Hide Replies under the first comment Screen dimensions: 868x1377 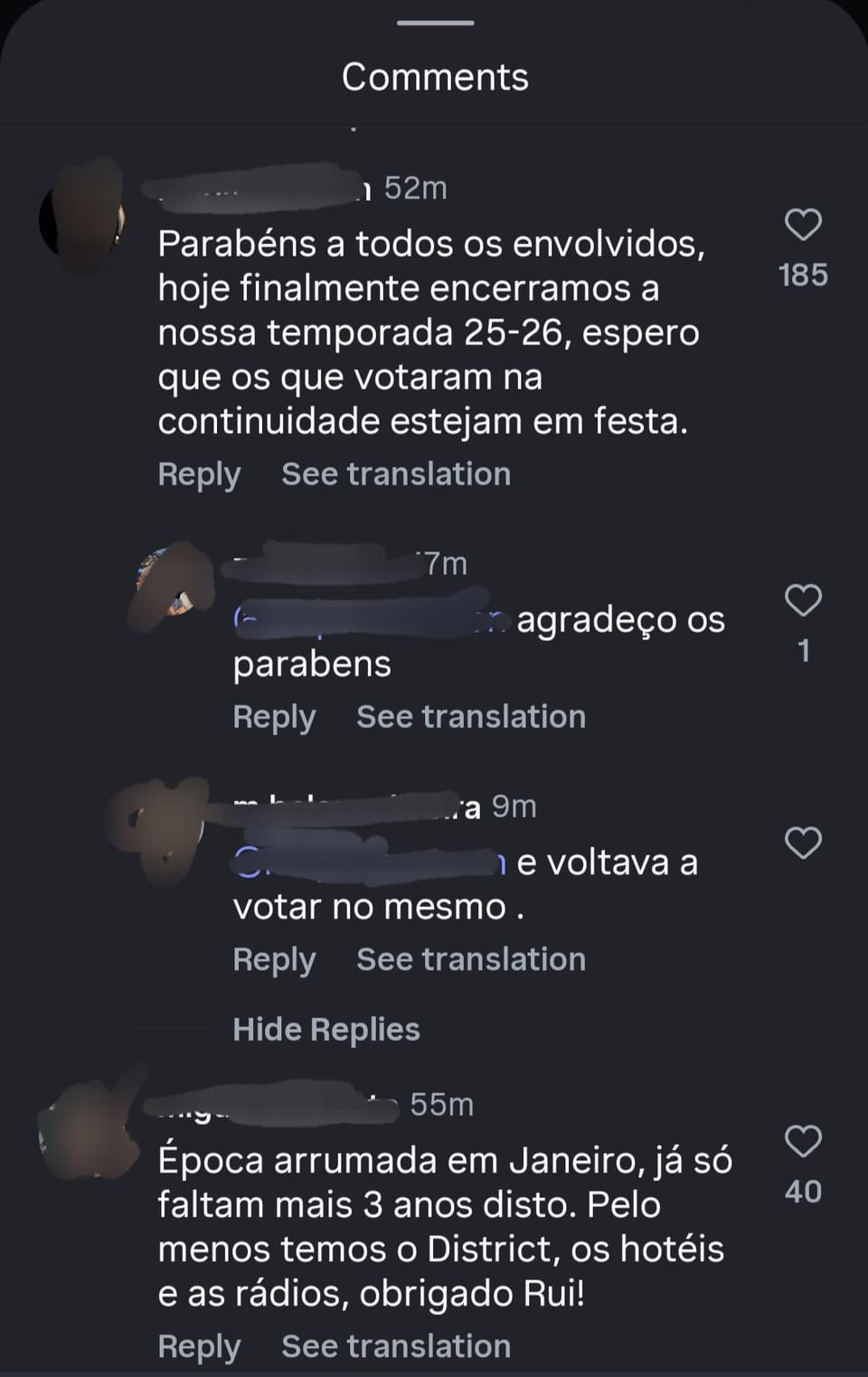326,1030
